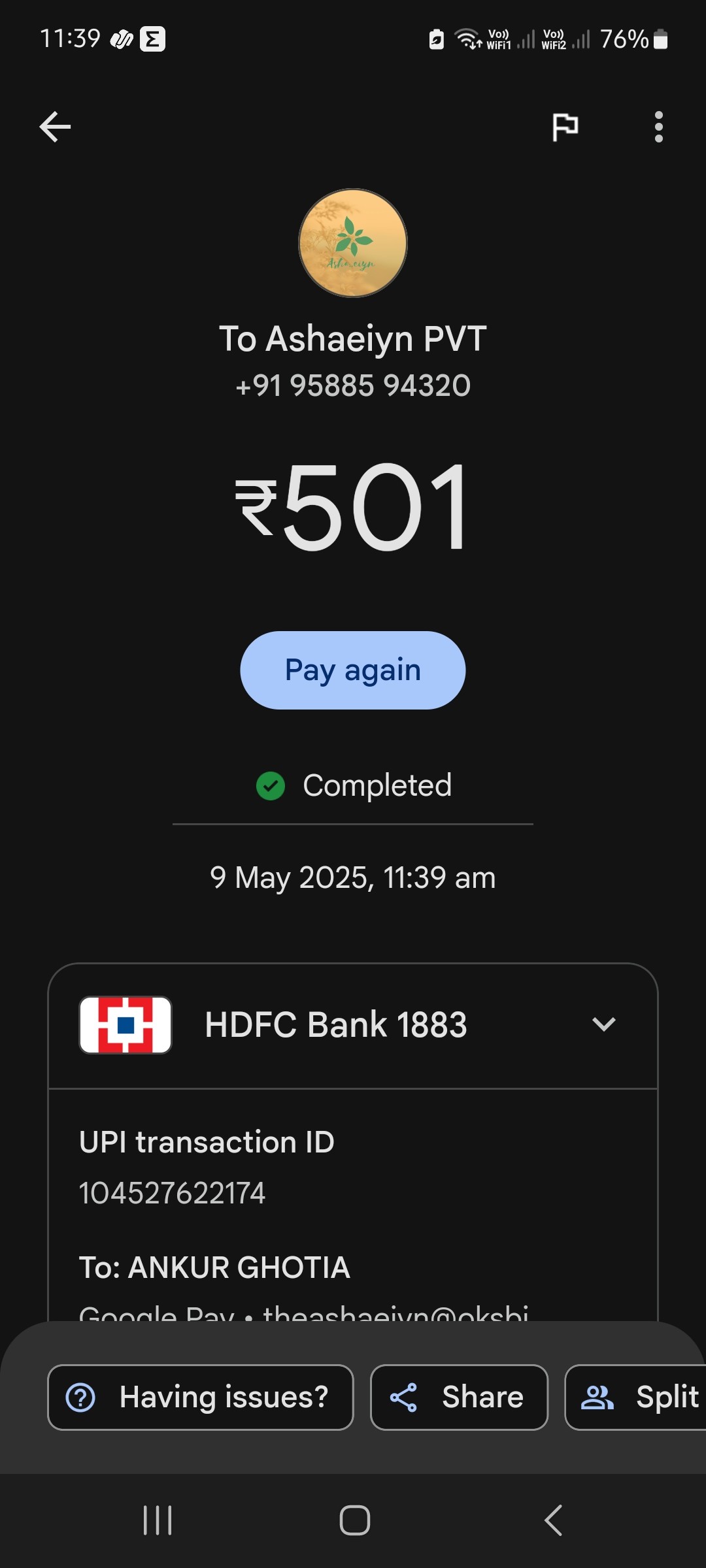Go back using the top-left arrow

click(55, 127)
